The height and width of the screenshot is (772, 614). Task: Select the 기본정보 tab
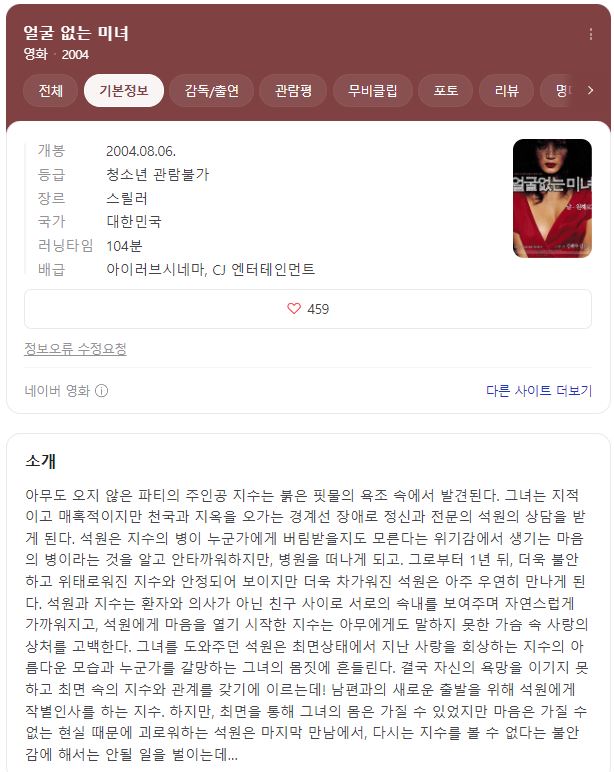[124, 90]
